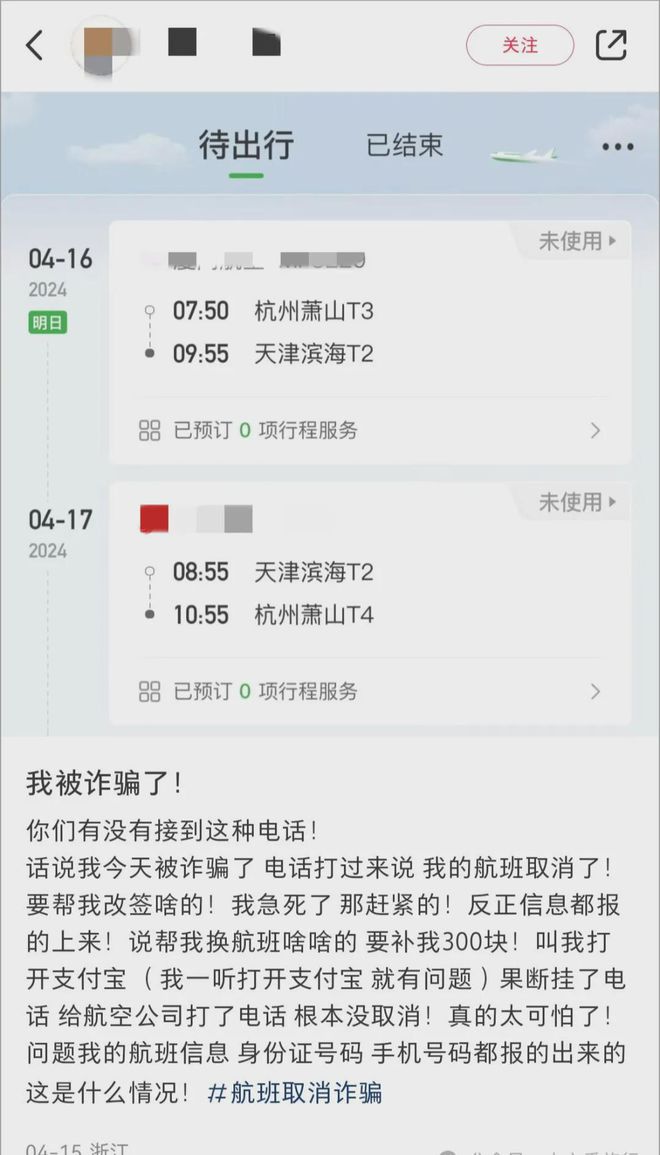Go back using the top-left arrow
The height and width of the screenshot is (1155, 660).
click(35, 45)
